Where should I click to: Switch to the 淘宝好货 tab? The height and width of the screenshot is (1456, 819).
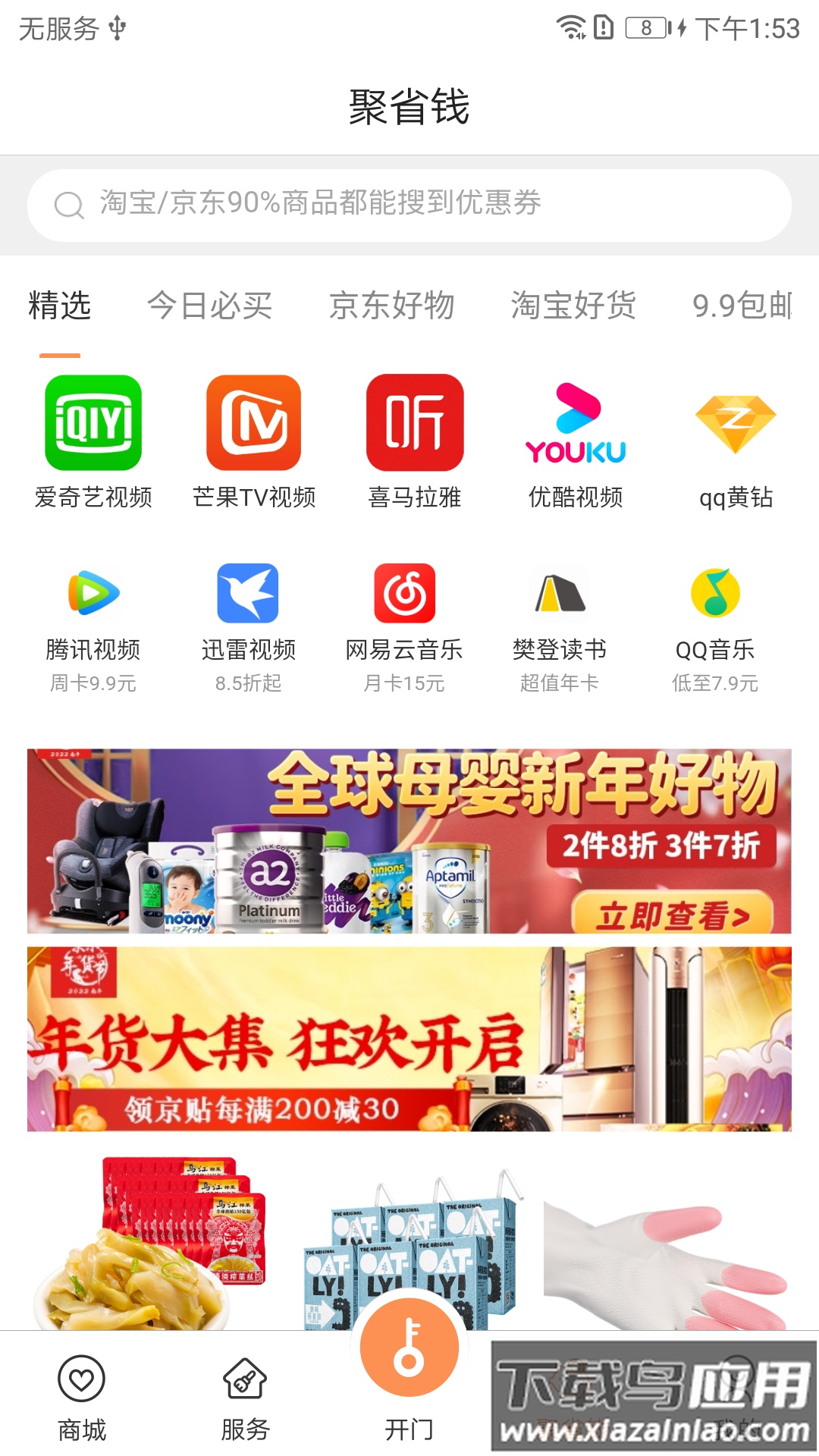pos(573,306)
